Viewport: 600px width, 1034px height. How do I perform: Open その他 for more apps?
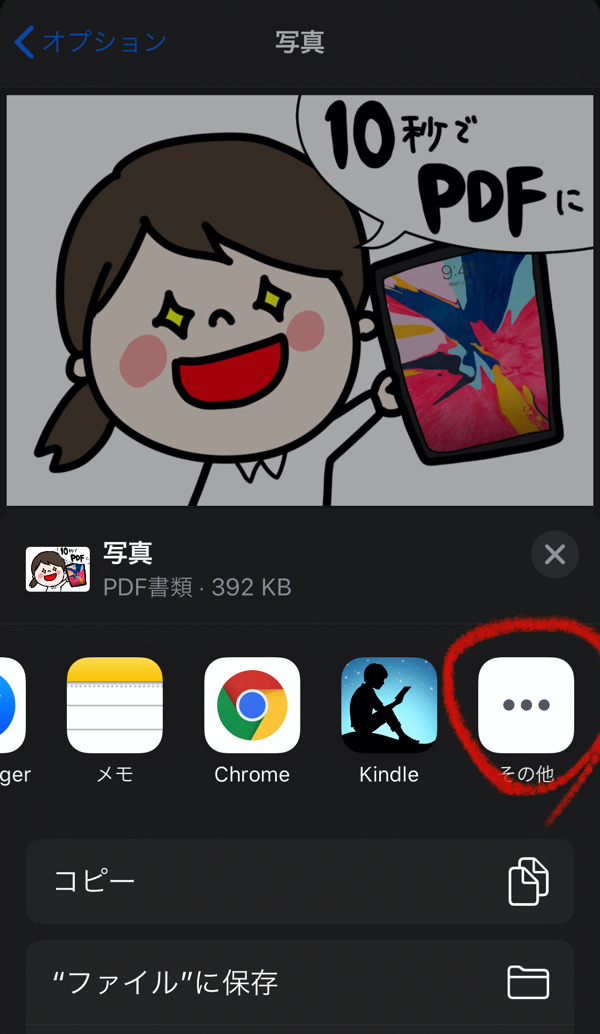526,705
